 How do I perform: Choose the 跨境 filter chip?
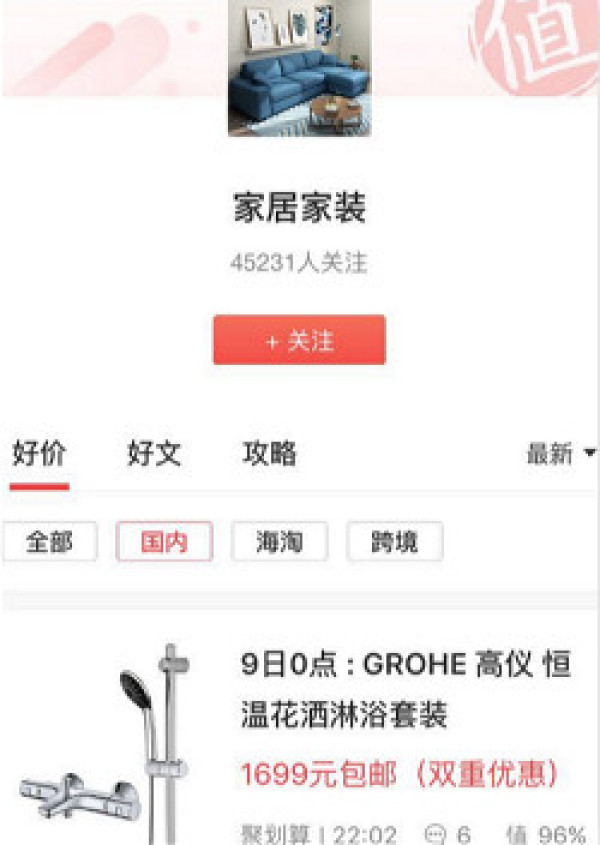pos(394,543)
